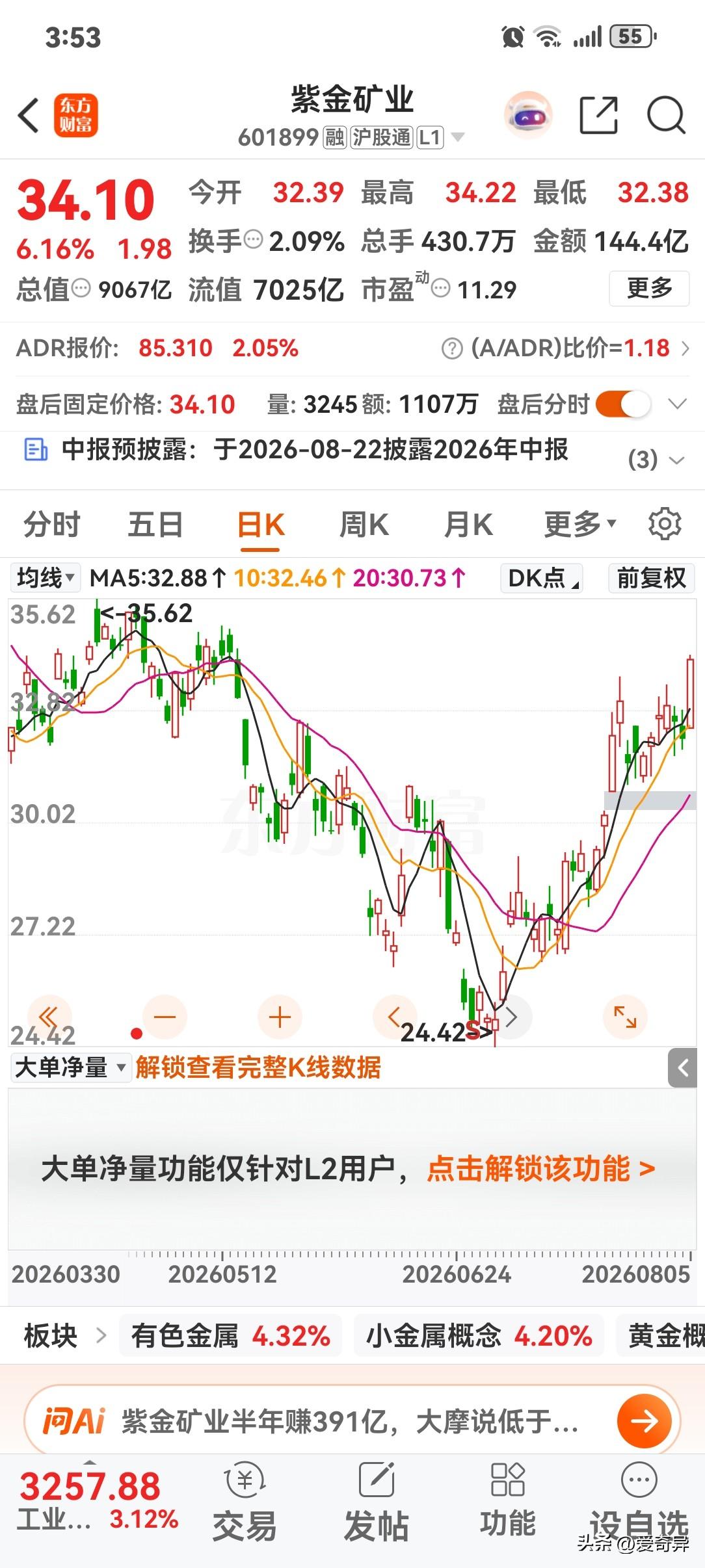
Task: Switch to the 分时 chart tab
Action: coord(52,524)
